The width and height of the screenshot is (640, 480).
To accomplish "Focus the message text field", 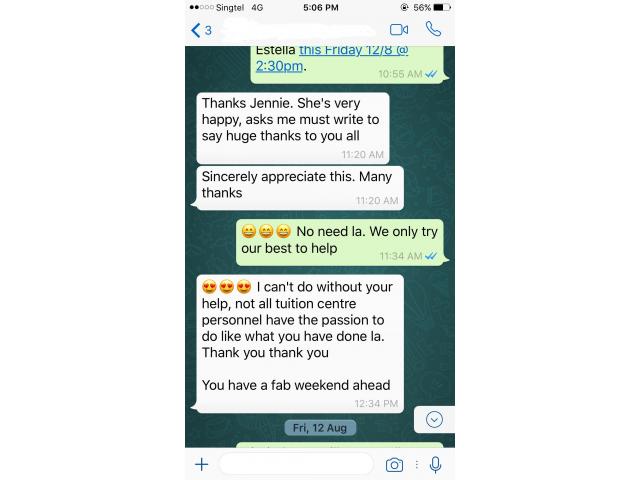I will [296, 464].
